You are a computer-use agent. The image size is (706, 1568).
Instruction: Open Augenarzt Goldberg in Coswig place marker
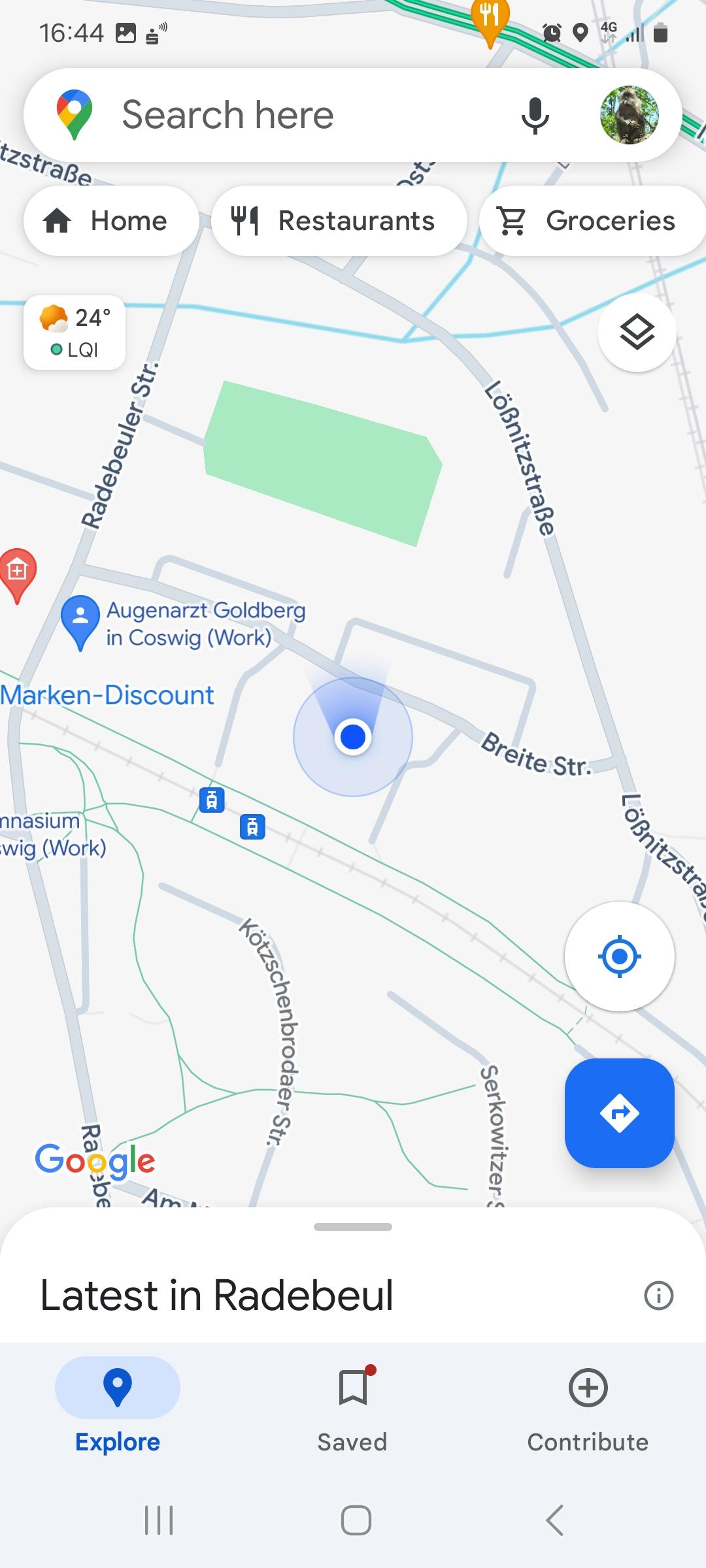(80, 621)
